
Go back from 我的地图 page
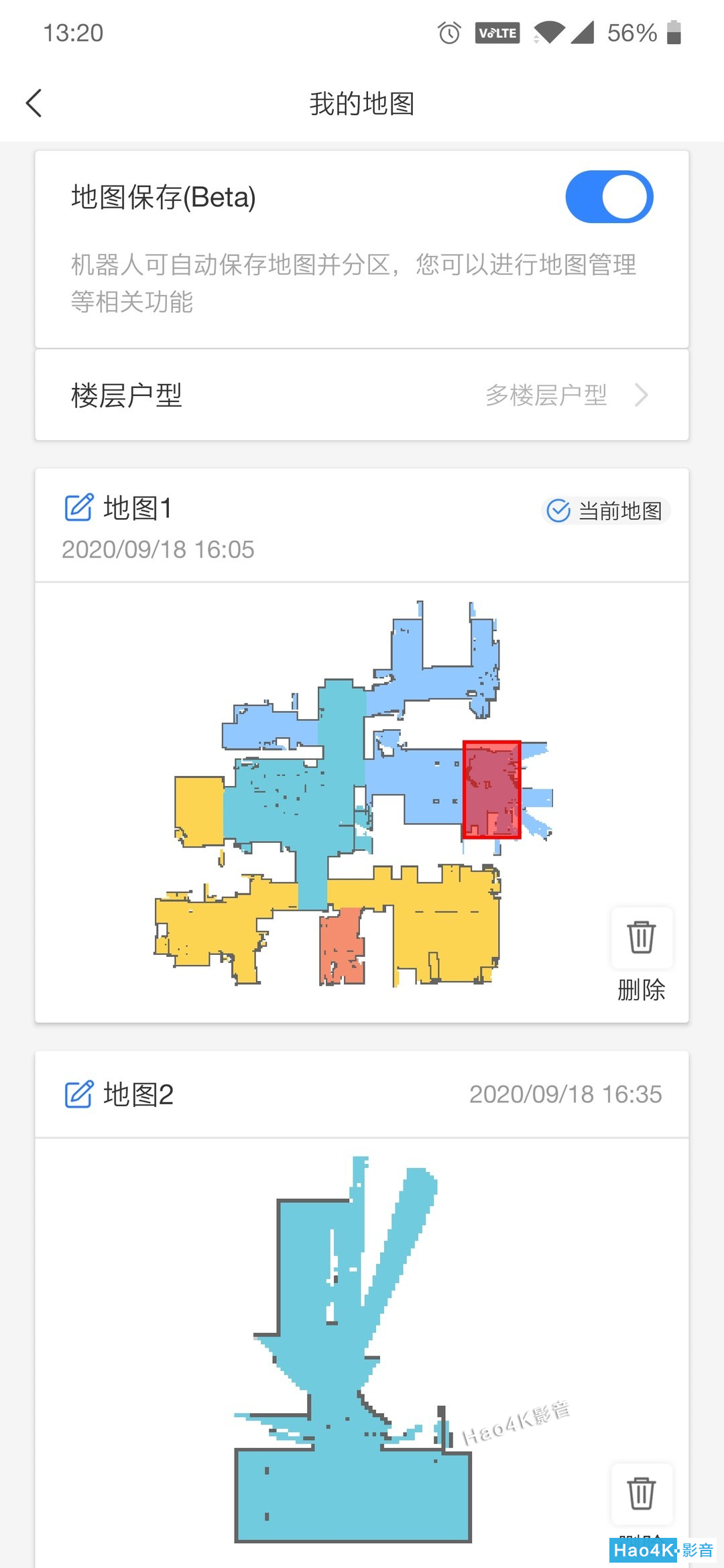tap(34, 103)
